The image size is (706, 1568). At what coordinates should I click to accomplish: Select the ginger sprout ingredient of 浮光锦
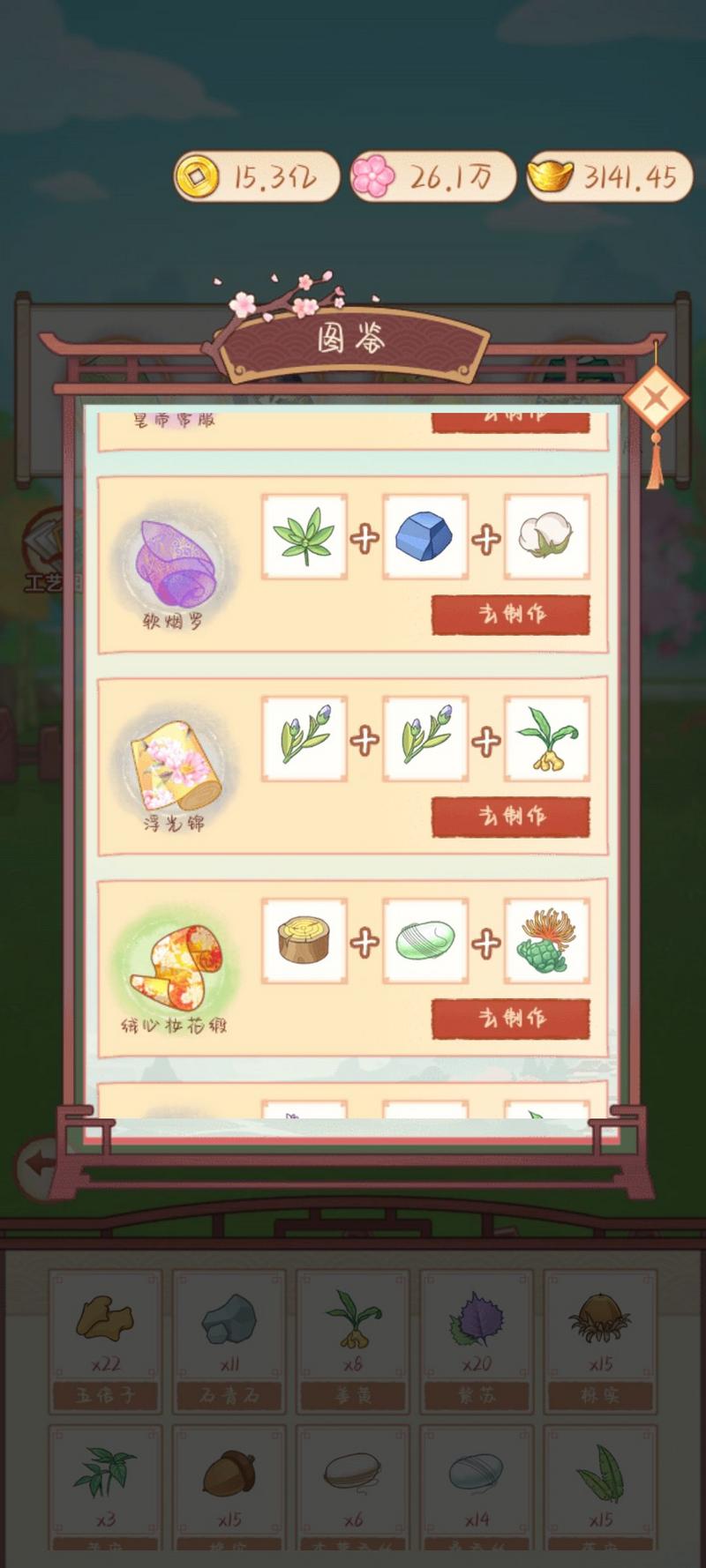point(545,739)
